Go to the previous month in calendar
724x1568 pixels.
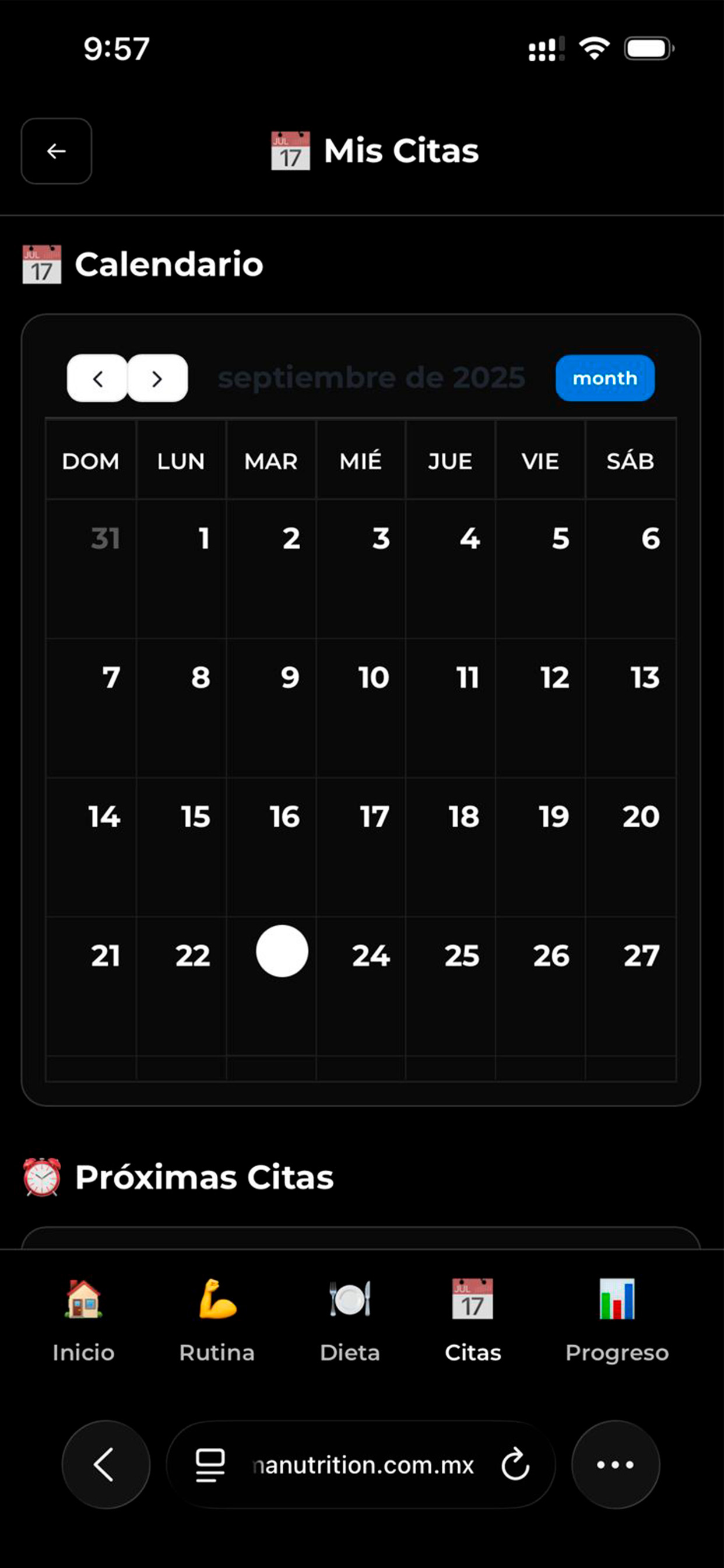[97, 378]
